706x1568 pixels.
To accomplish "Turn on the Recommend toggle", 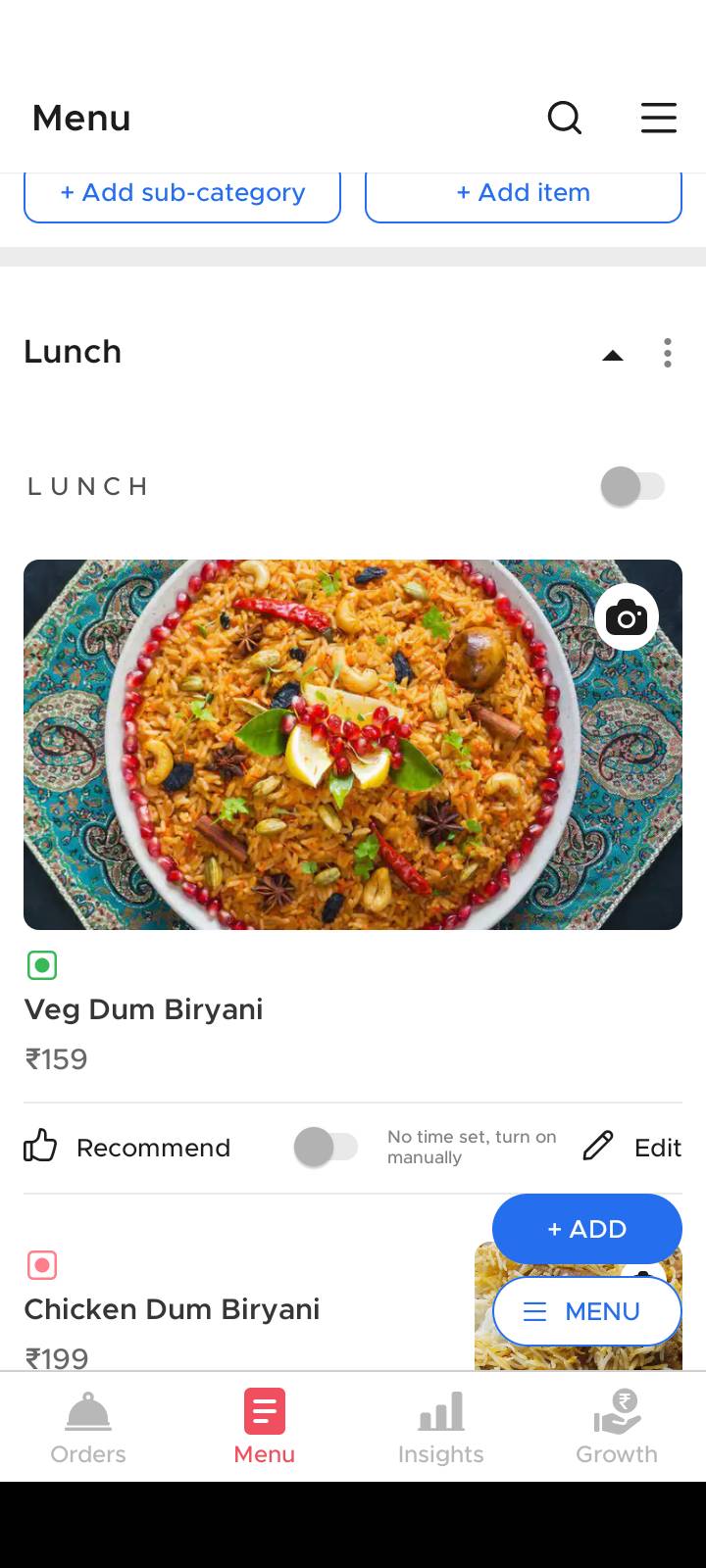I will point(328,1147).
